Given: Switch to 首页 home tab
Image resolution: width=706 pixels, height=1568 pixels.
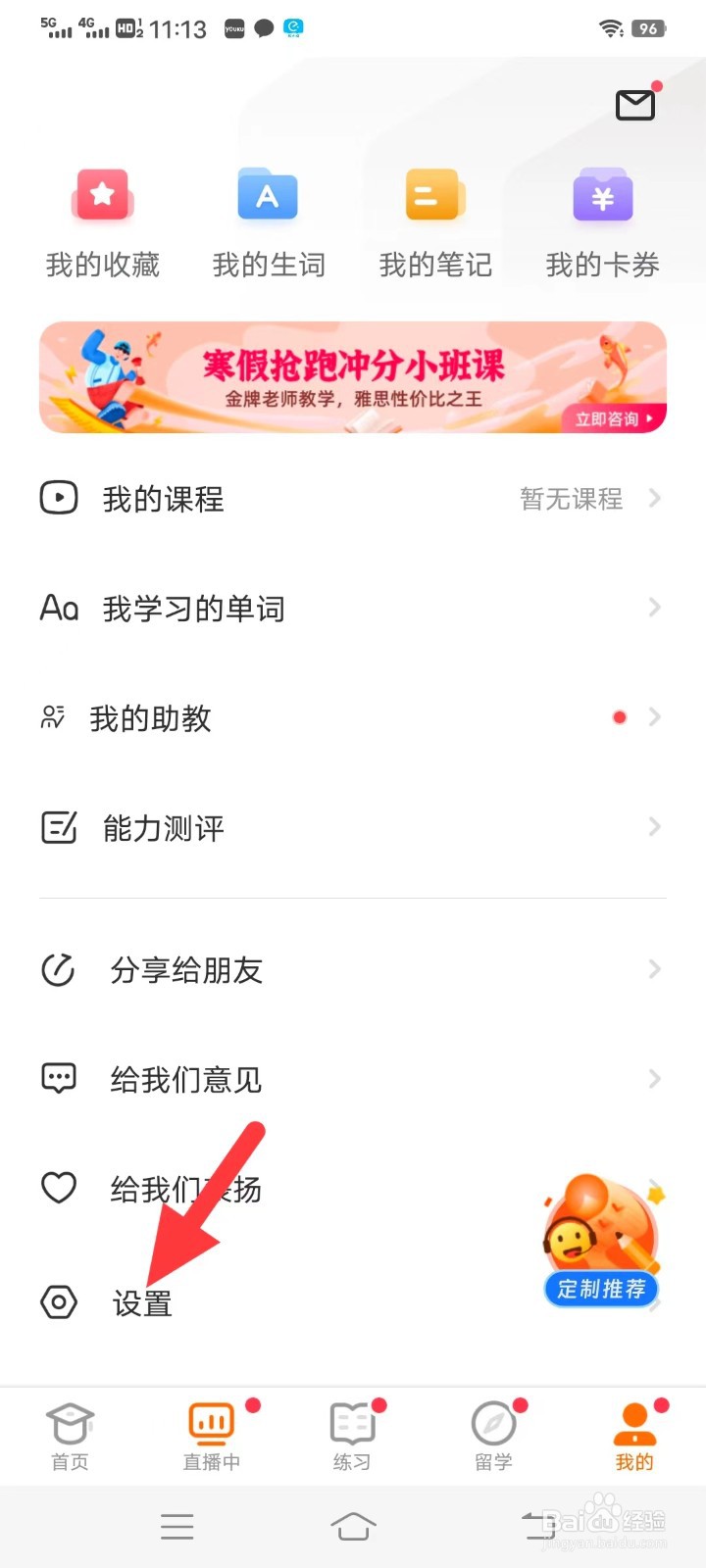Looking at the screenshot, I should pyautogui.click(x=70, y=1436).
